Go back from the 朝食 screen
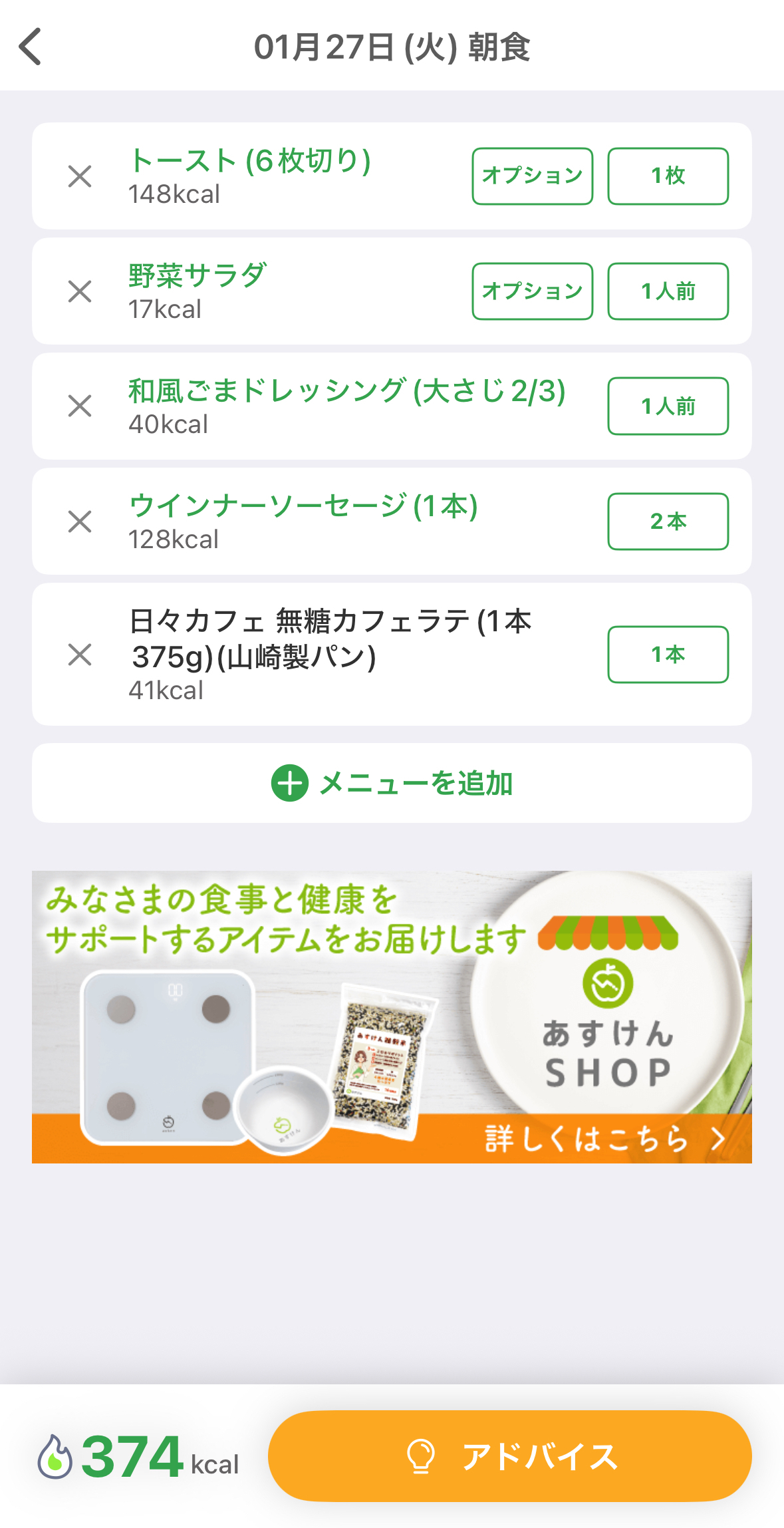This screenshot has height=1528, width=784. (31, 47)
